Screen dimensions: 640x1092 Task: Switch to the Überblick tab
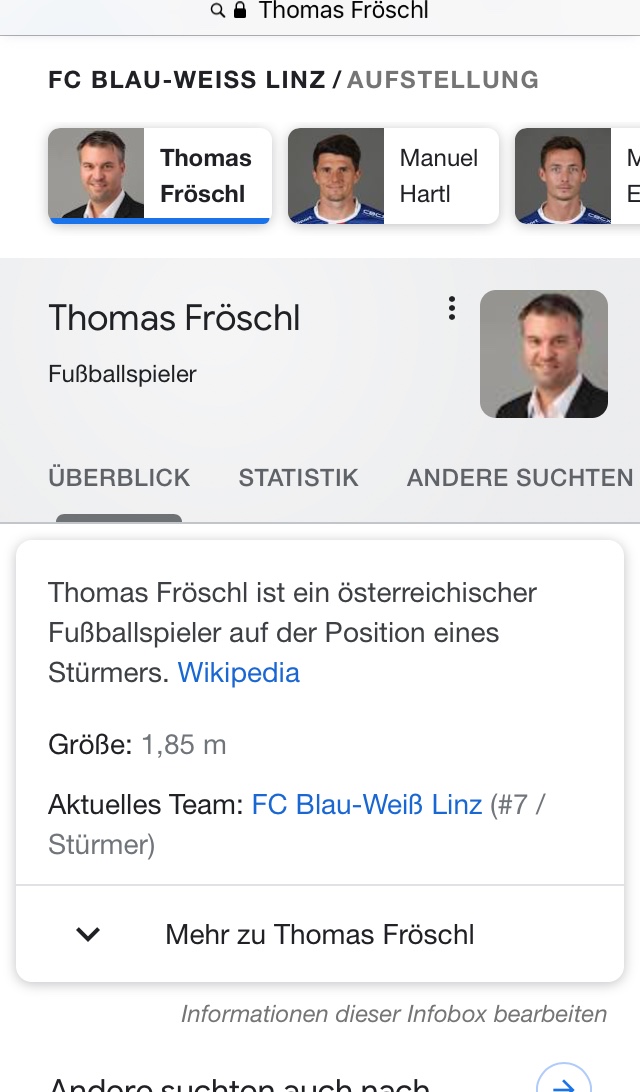tap(119, 478)
